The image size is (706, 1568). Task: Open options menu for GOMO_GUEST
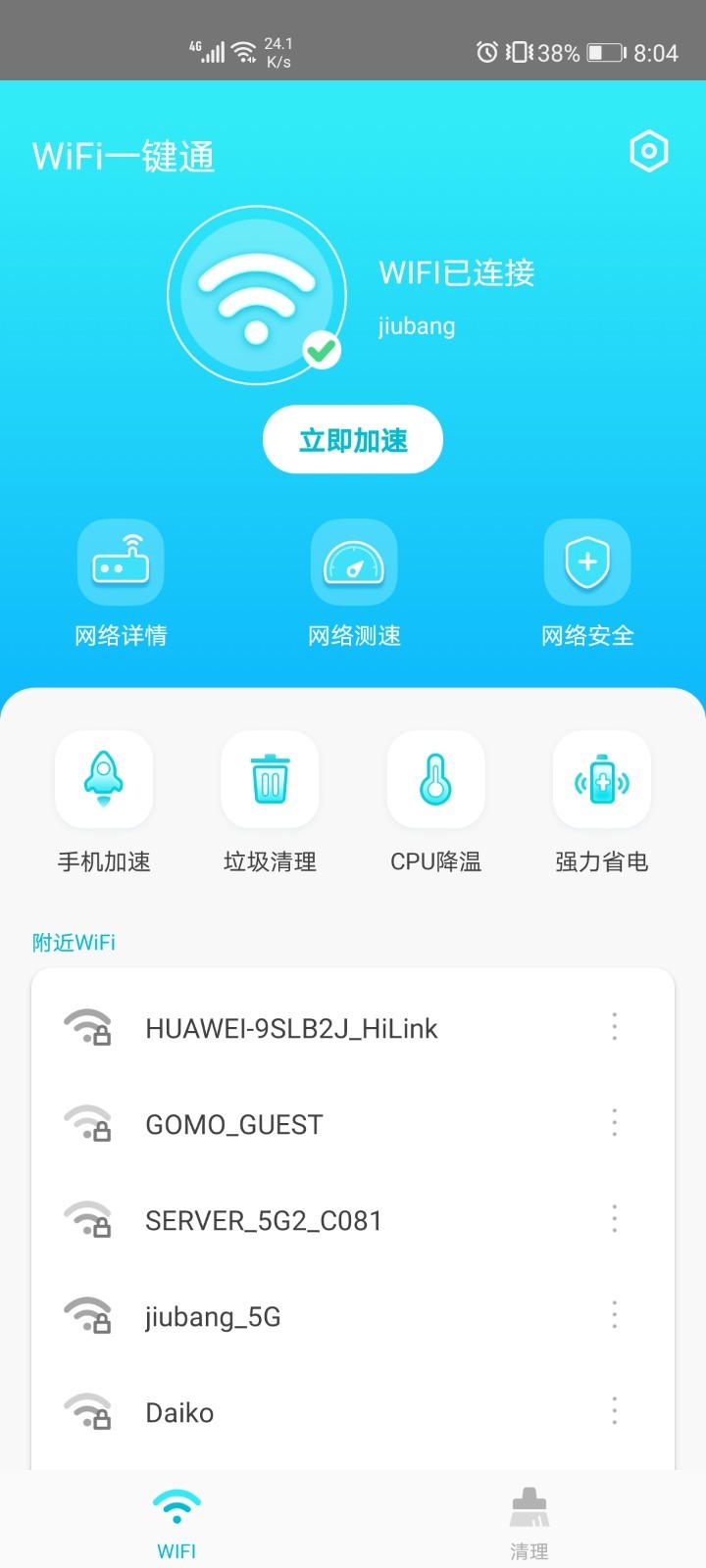[615, 1123]
